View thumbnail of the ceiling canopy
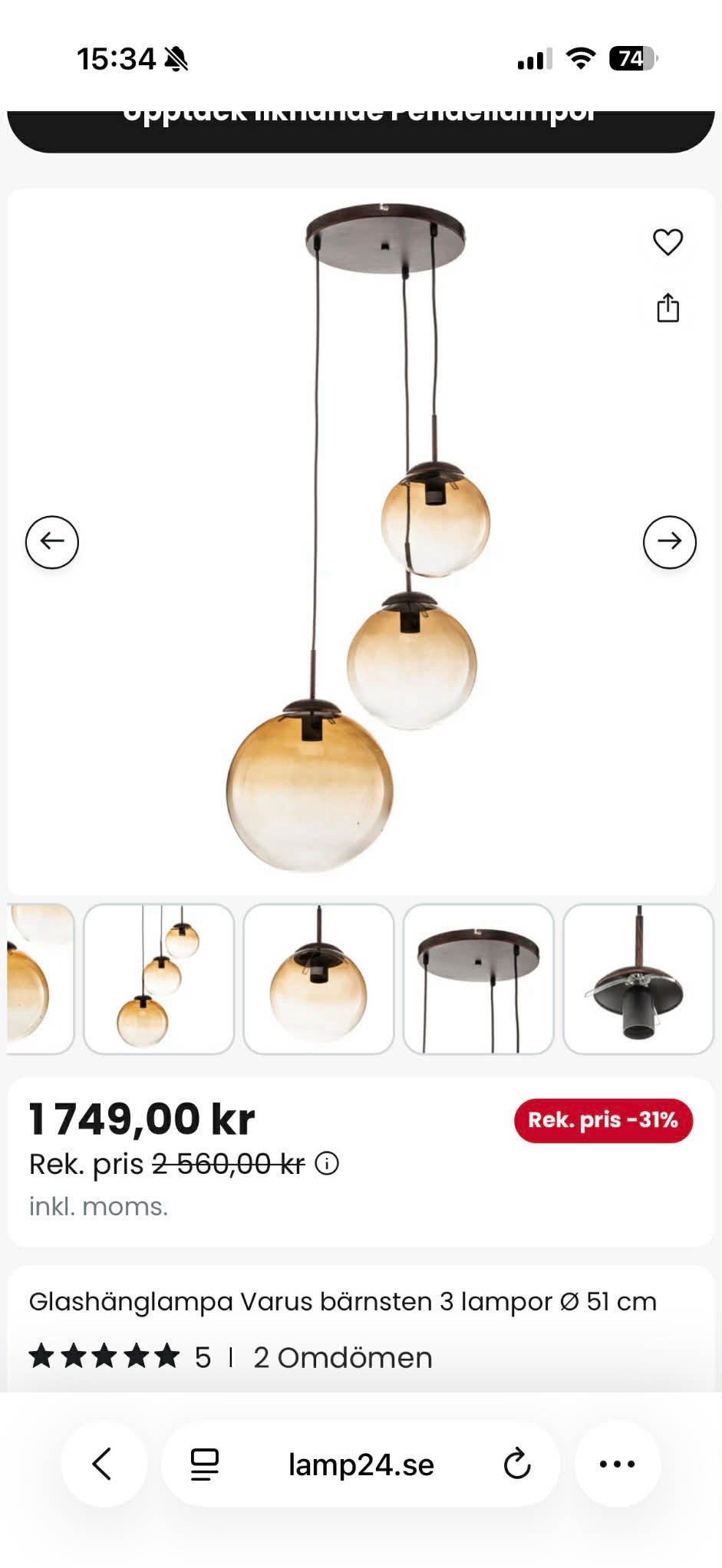722x1568 pixels. coord(478,979)
